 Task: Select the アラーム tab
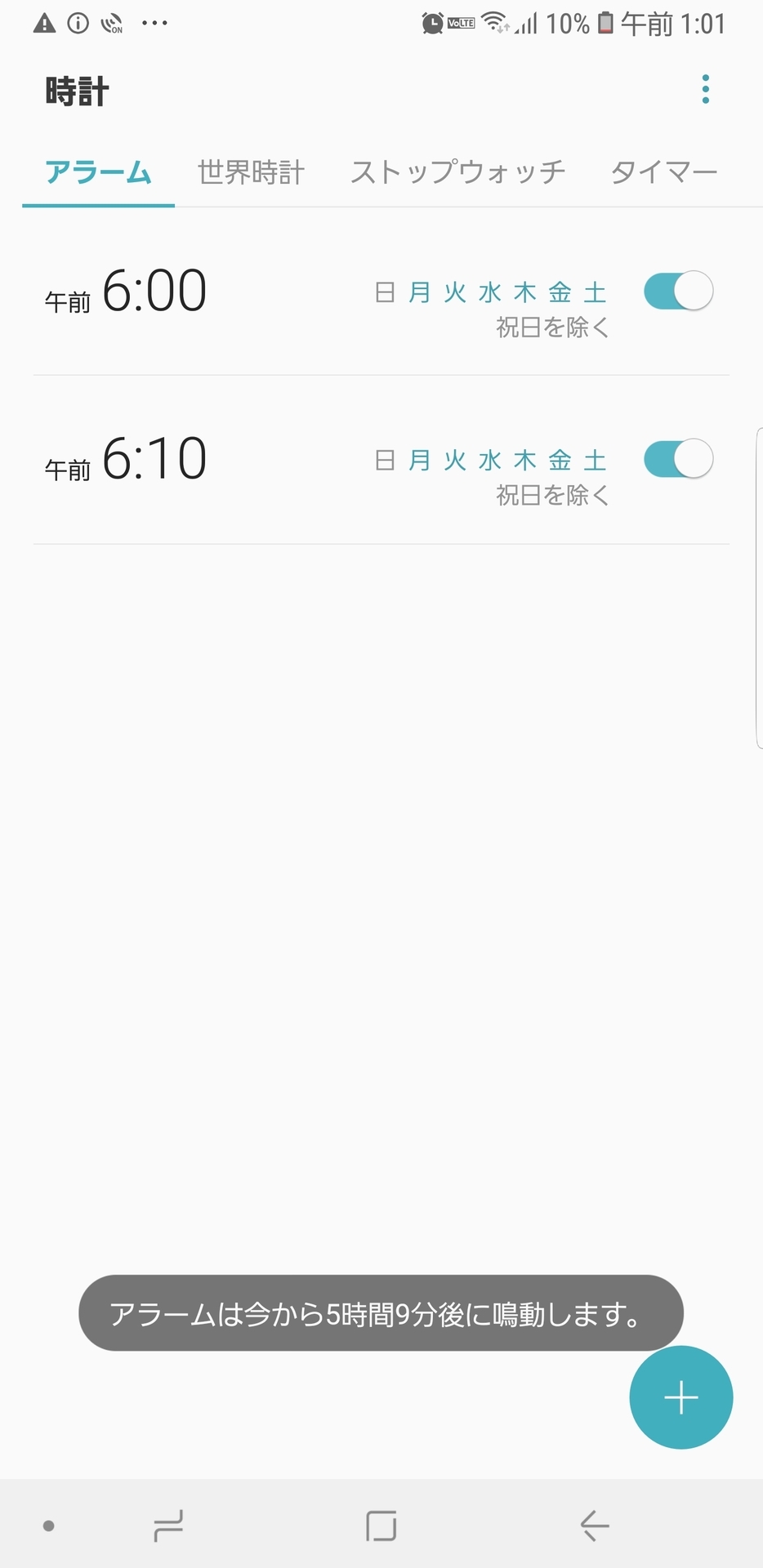click(x=98, y=172)
